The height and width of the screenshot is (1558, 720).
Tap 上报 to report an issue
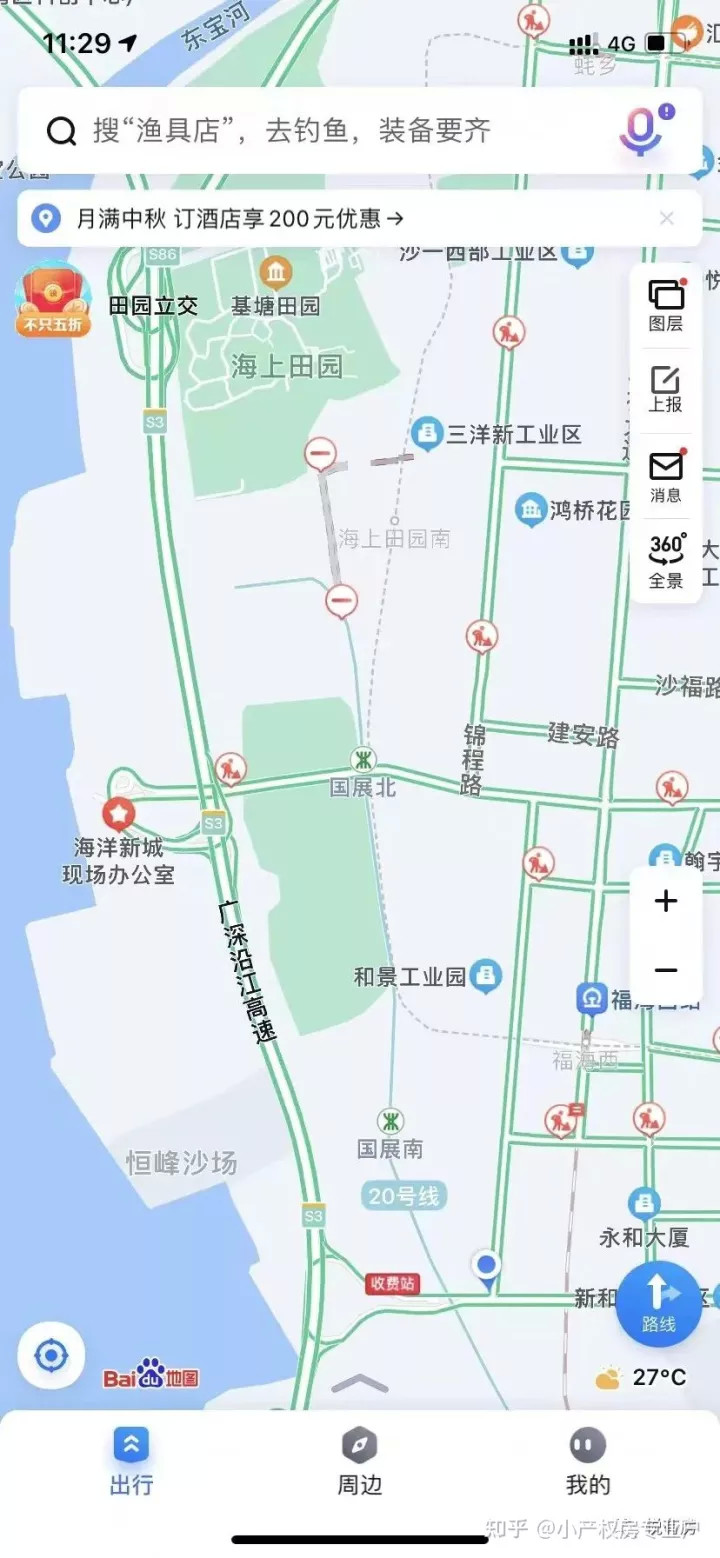[x=666, y=390]
